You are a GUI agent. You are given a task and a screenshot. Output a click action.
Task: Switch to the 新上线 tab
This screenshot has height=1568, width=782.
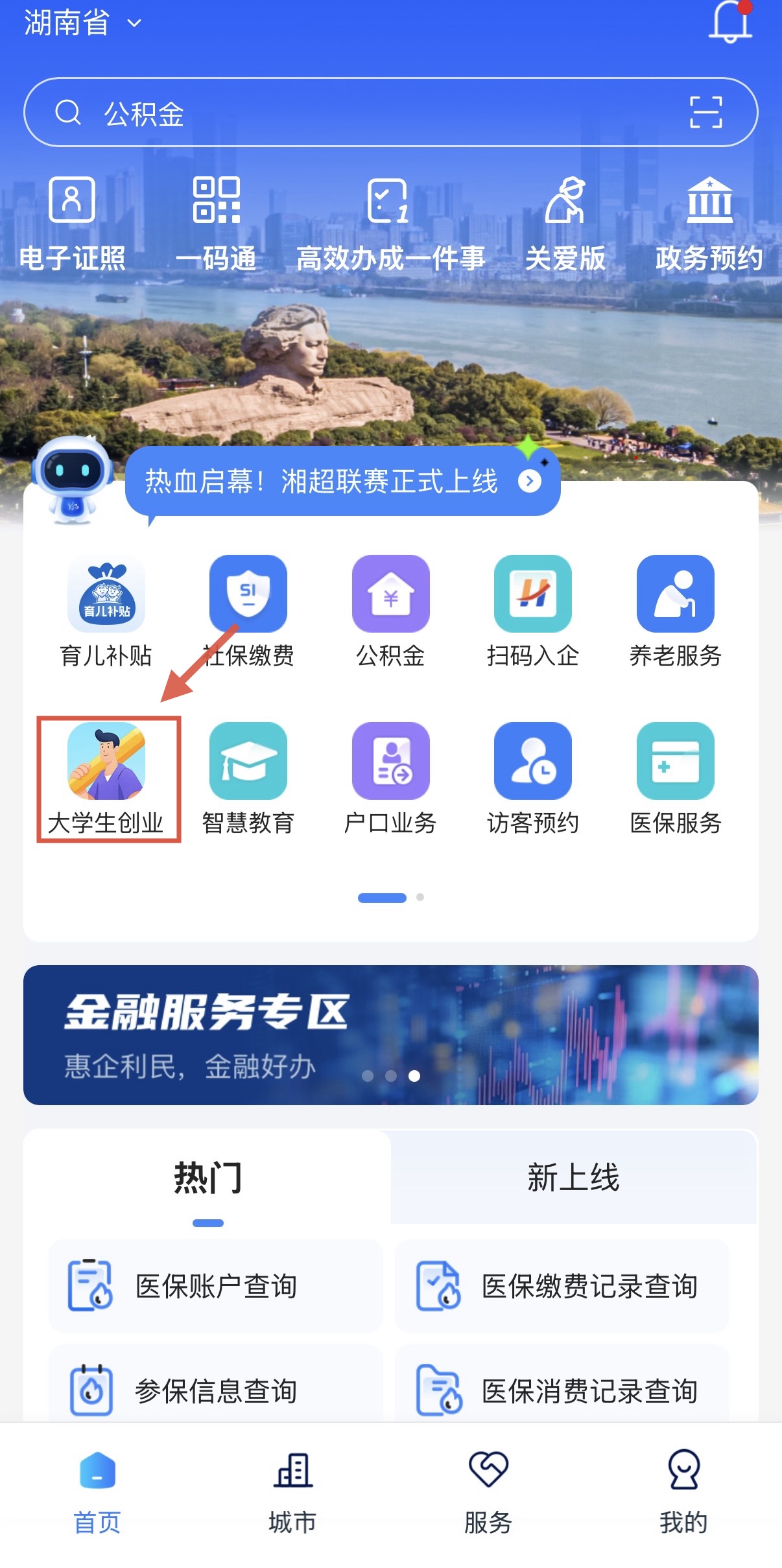pyautogui.click(x=573, y=1177)
